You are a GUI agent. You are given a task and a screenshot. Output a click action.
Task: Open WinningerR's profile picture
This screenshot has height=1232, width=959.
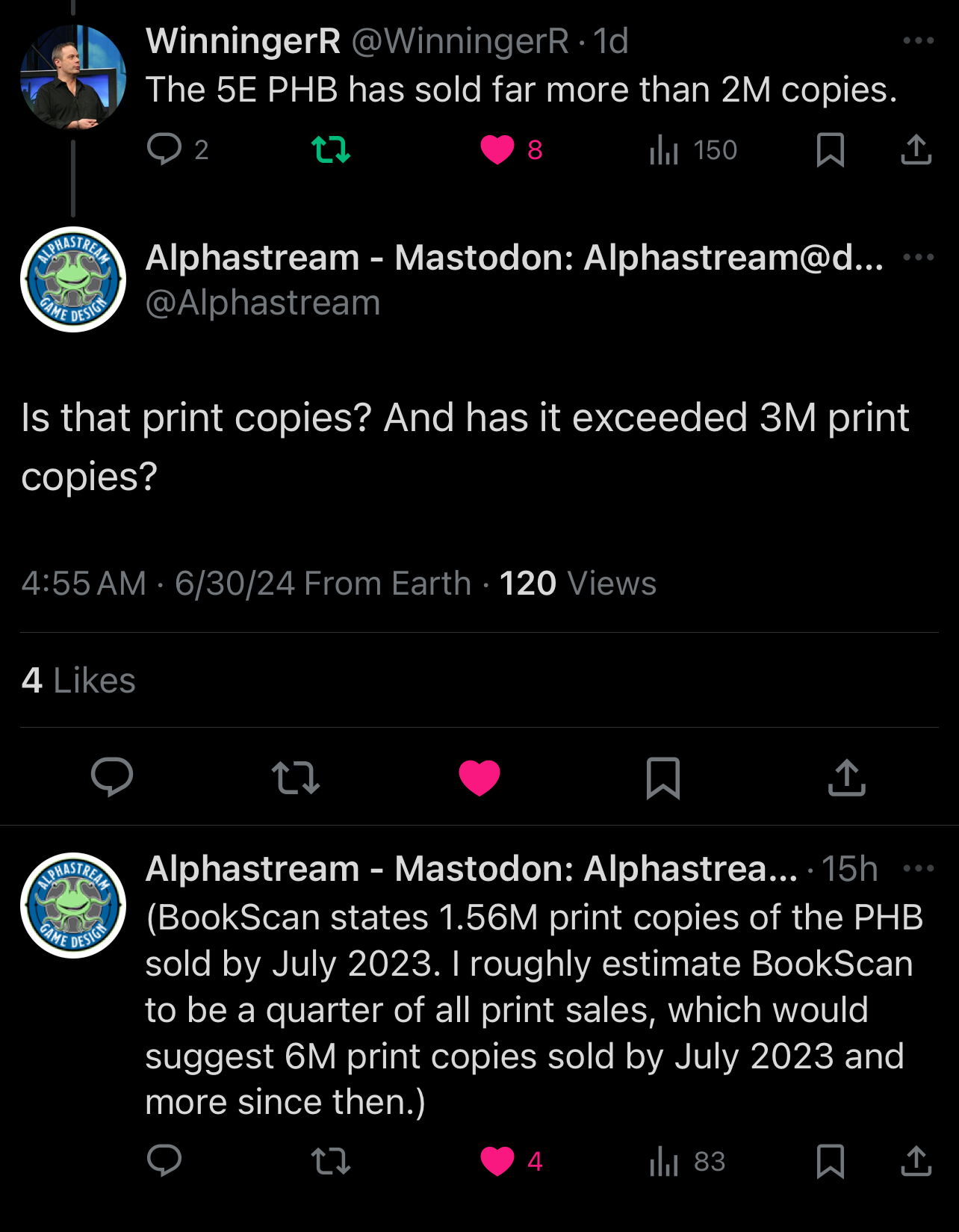[x=72, y=77]
